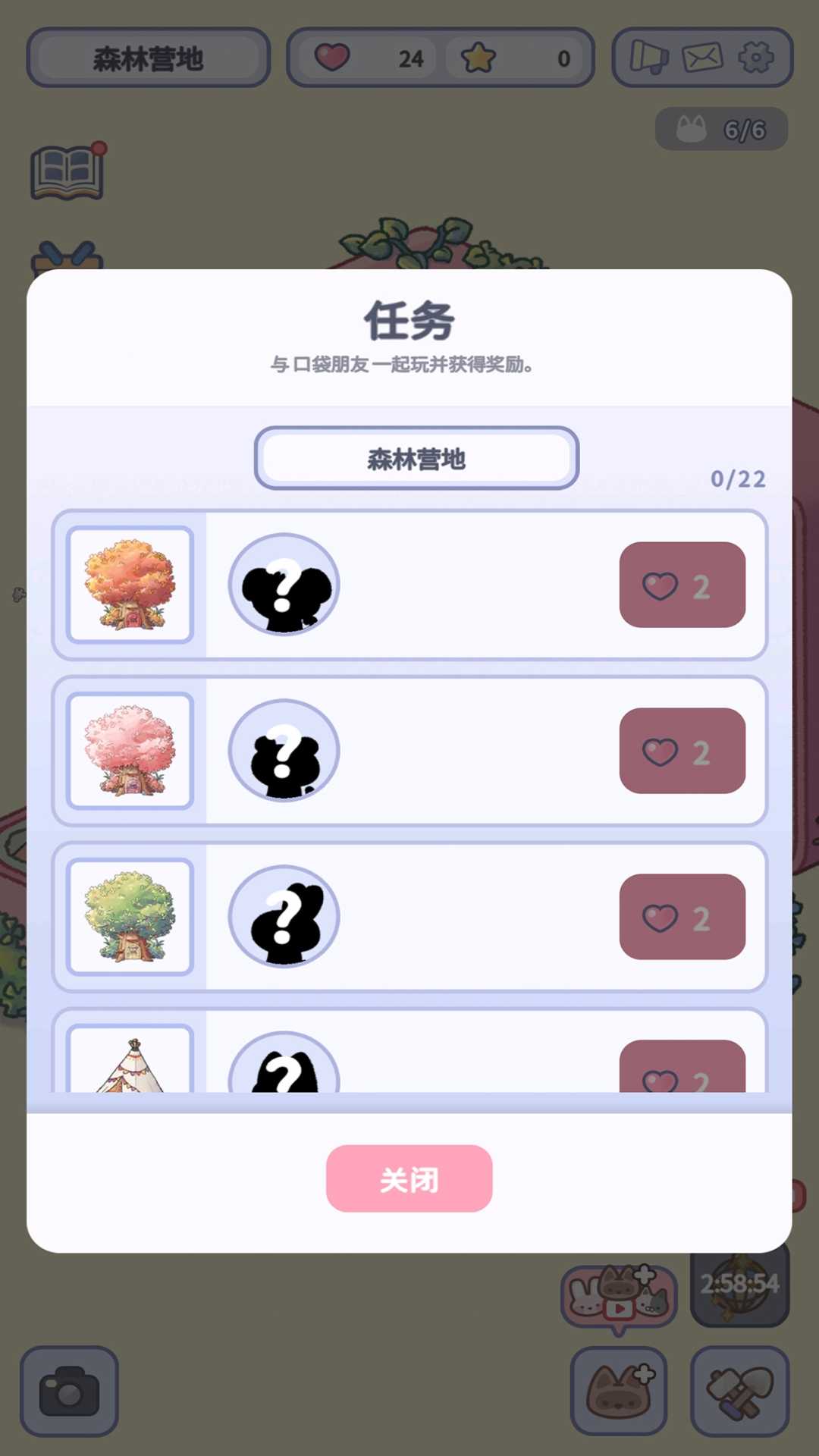Claim the 2-heart reward on the first task

(682, 585)
